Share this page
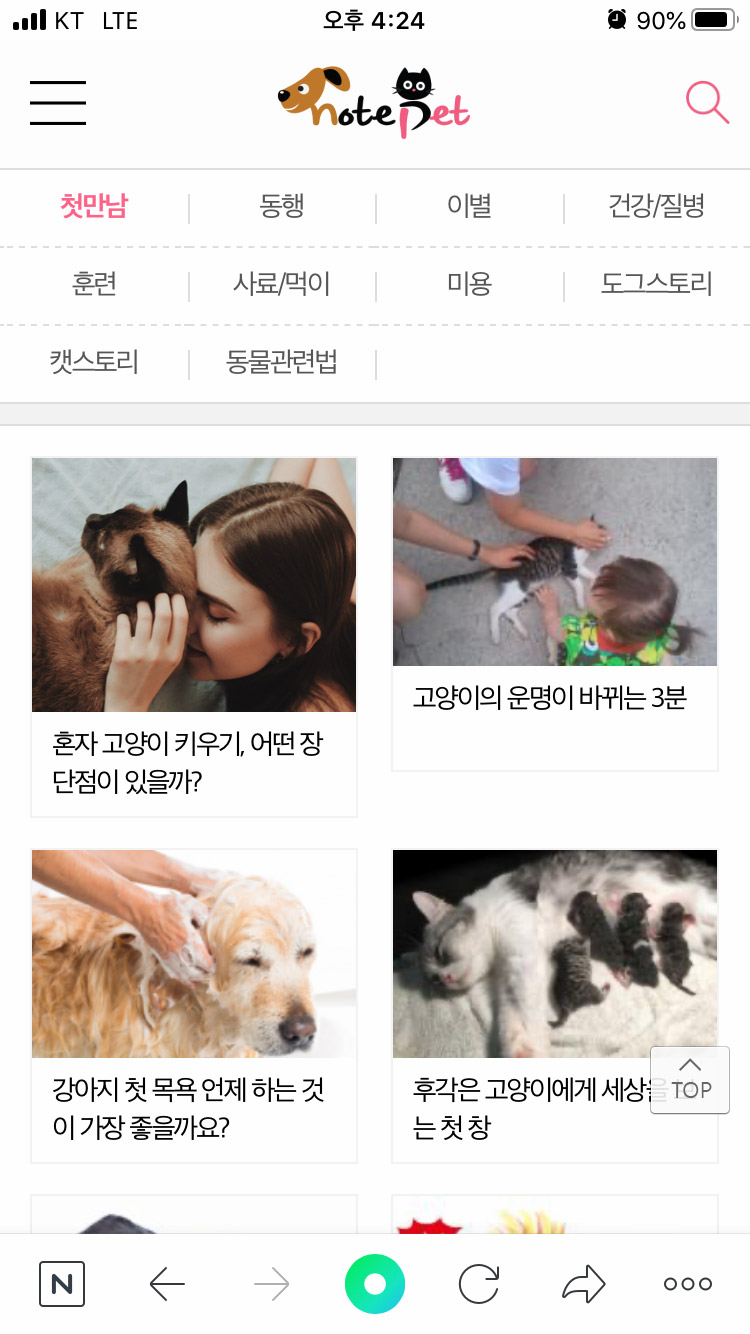This screenshot has width=750, height=1334. click(584, 1284)
